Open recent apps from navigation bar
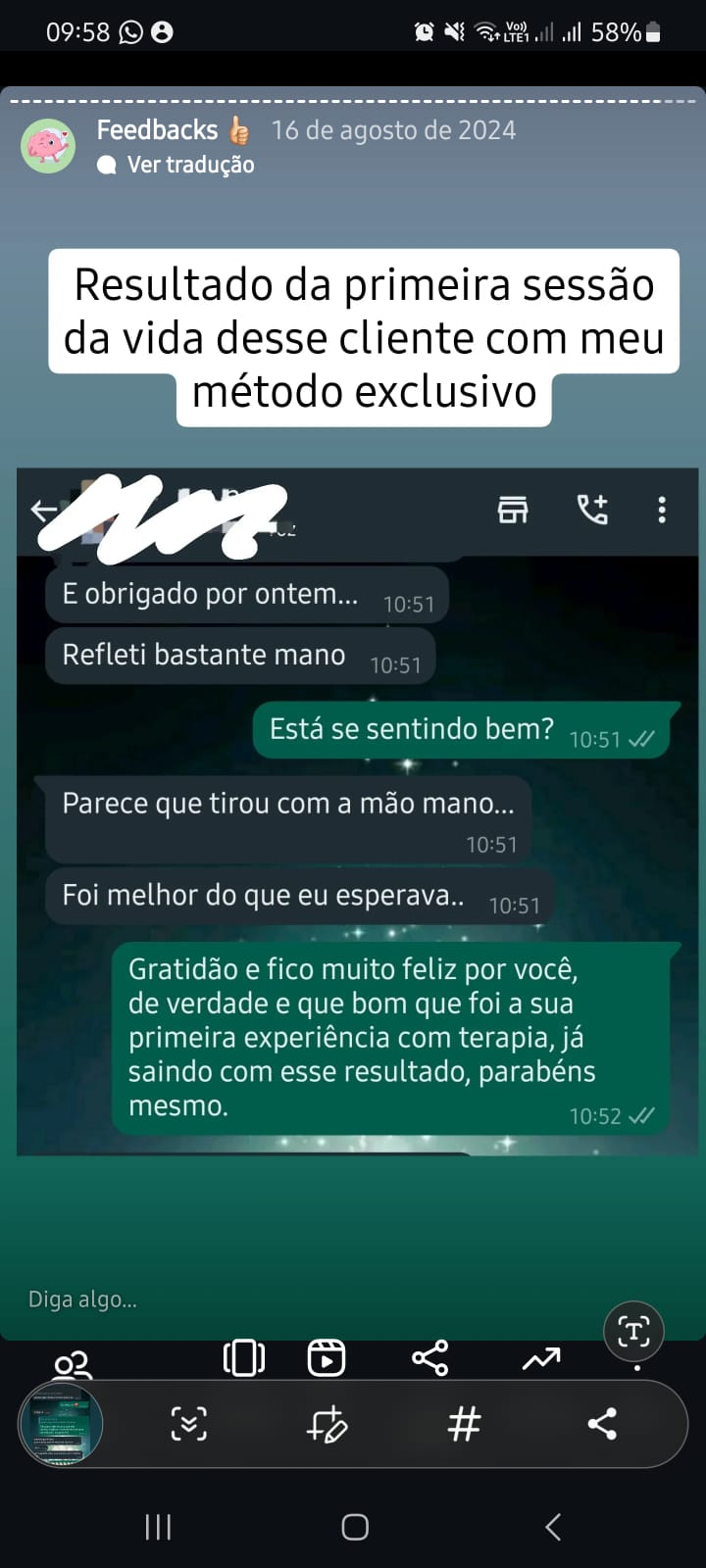 point(158,1526)
